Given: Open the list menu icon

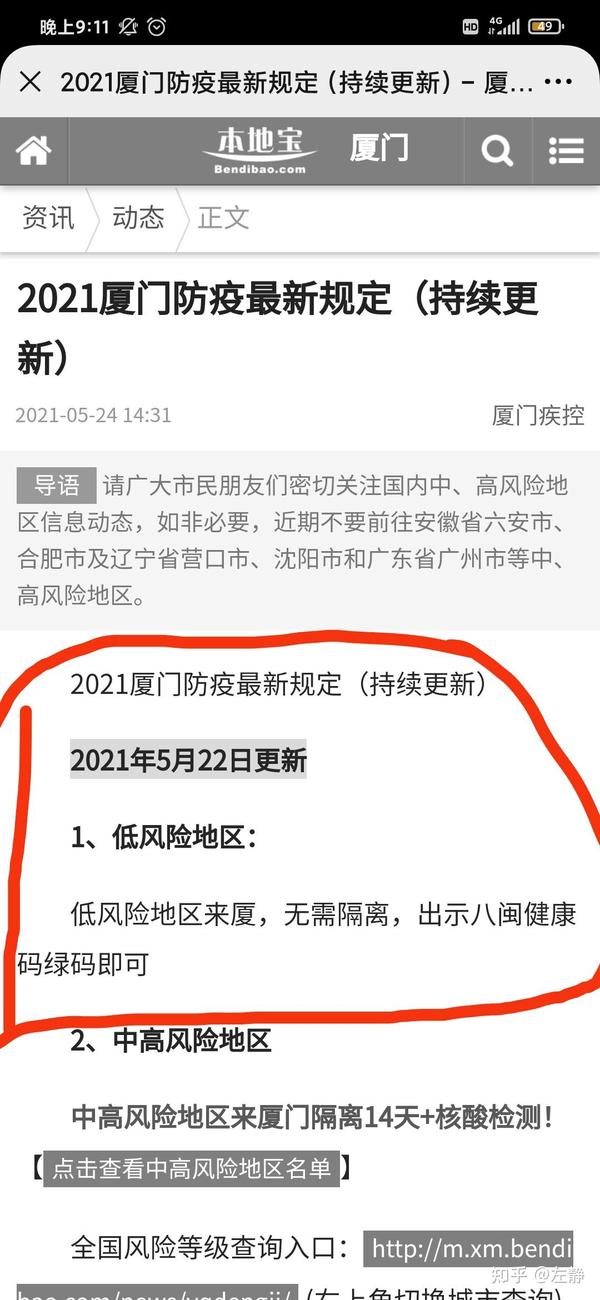Looking at the screenshot, I should (x=566, y=151).
